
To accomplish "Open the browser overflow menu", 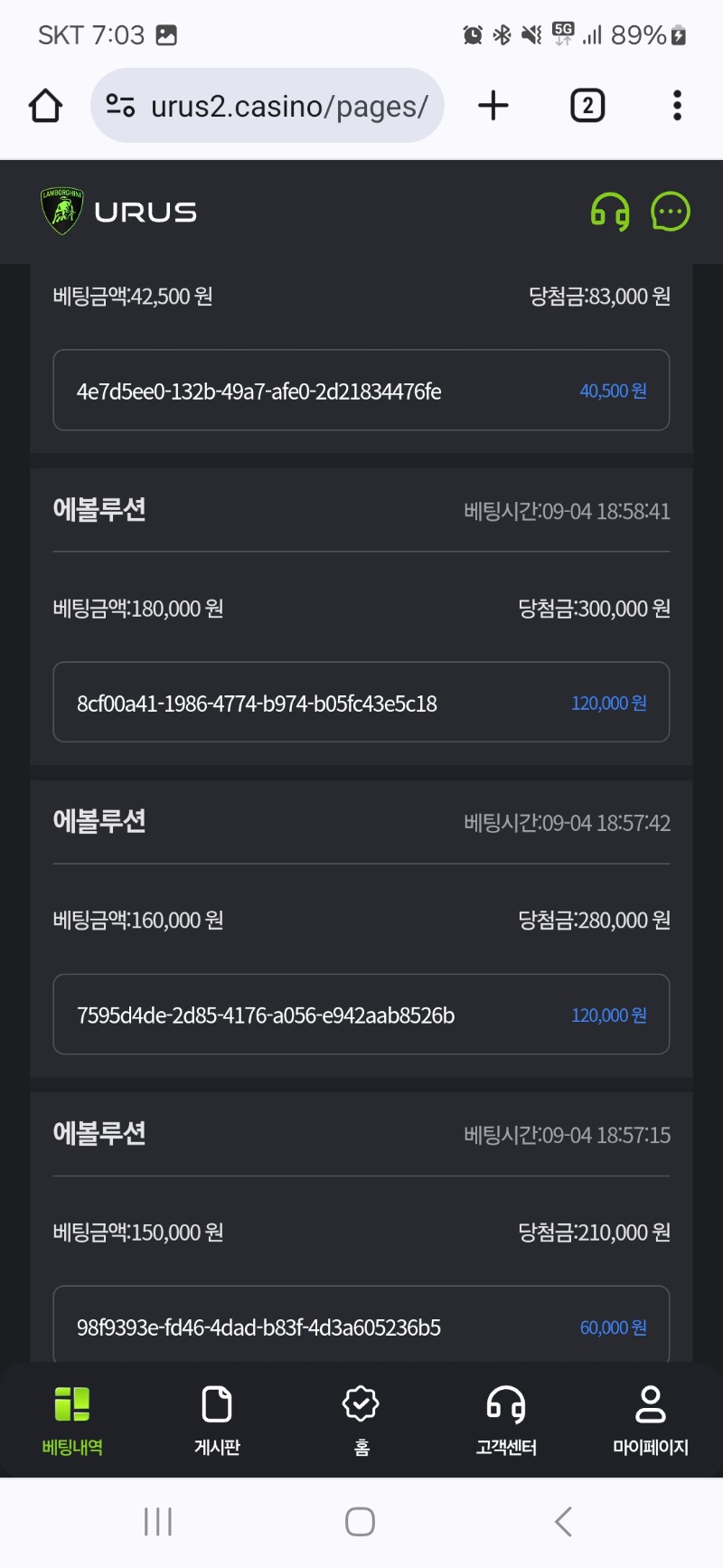I will [677, 106].
